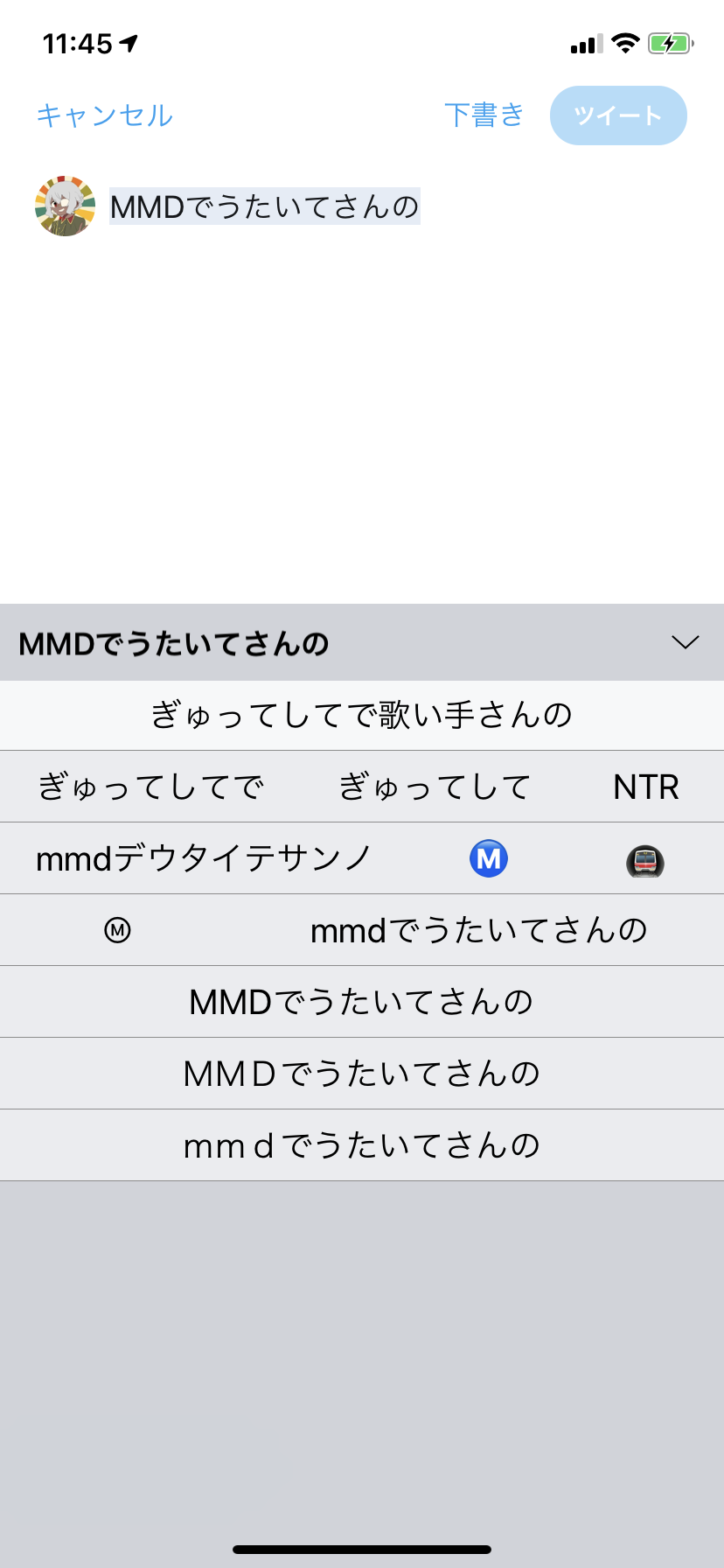Screen dimensions: 724x1568
Task: Select katakana candidate mmdデウタイテサンノ
Action: 205,858
